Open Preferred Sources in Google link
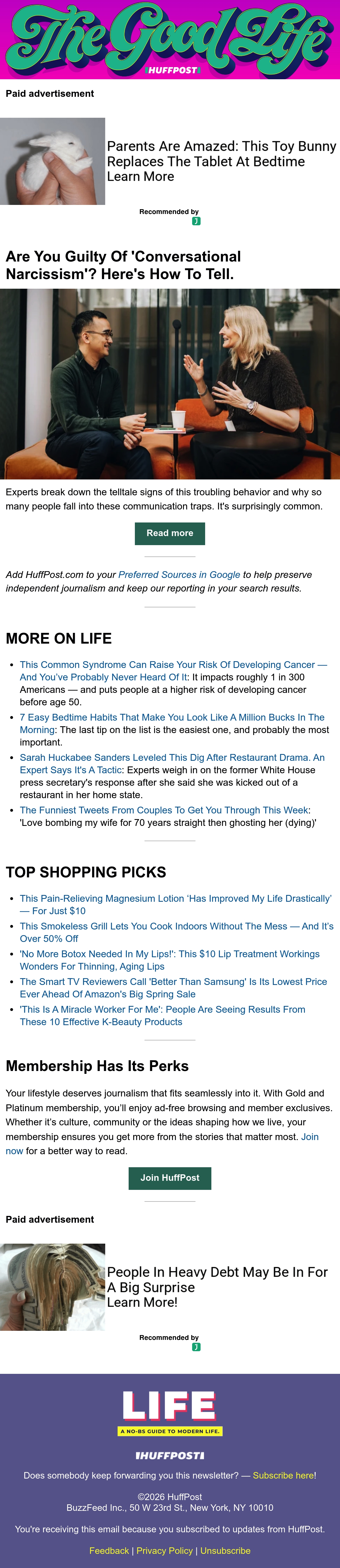The height and width of the screenshot is (1568, 340). pyautogui.click(x=179, y=575)
